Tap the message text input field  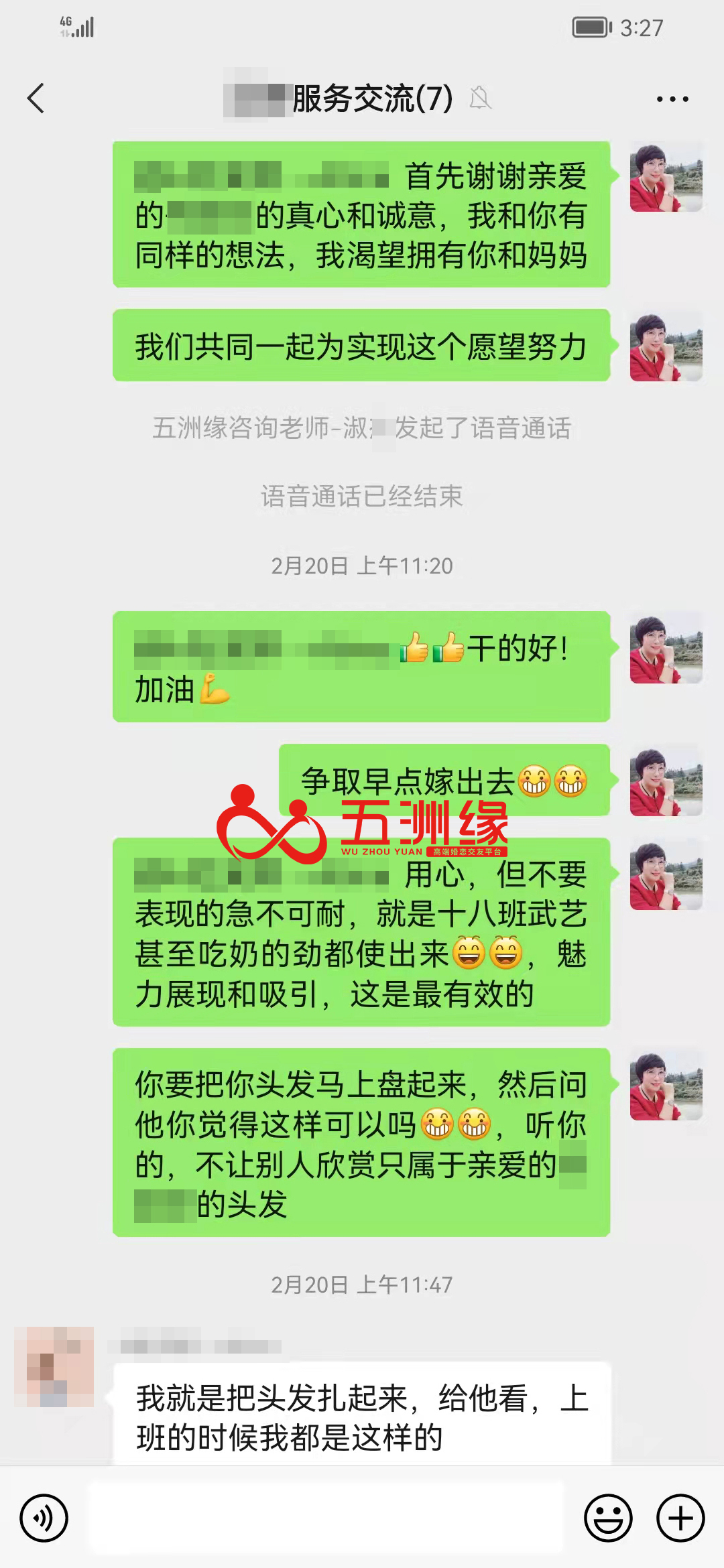[326, 1518]
